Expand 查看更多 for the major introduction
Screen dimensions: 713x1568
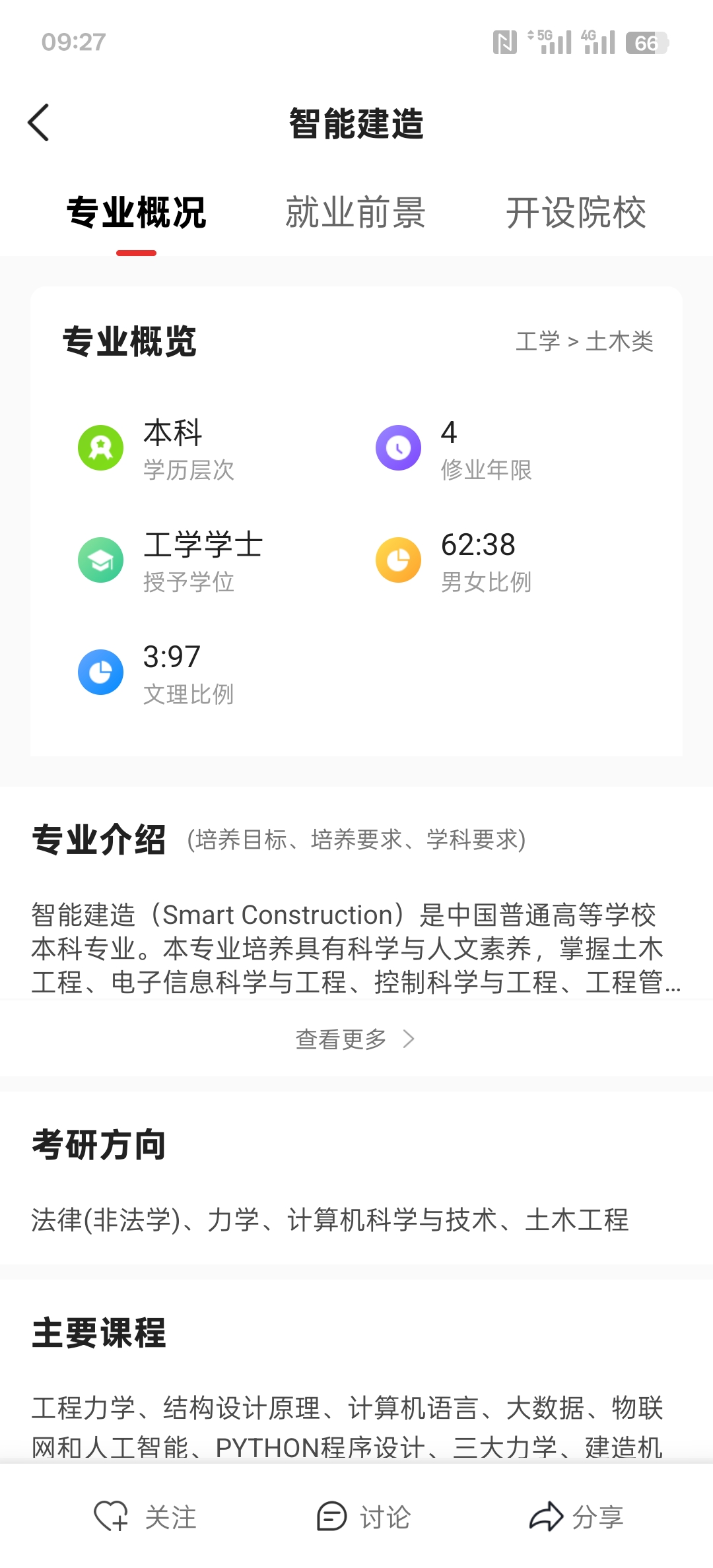pos(355,1039)
